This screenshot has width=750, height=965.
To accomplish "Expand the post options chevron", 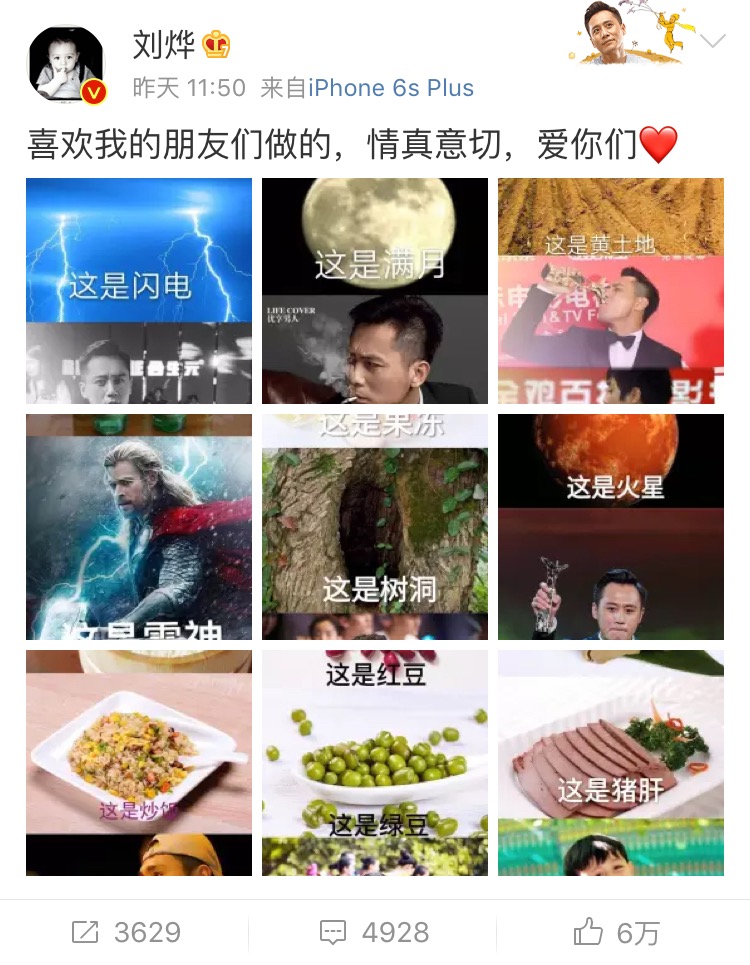I will click(x=713, y=42).
